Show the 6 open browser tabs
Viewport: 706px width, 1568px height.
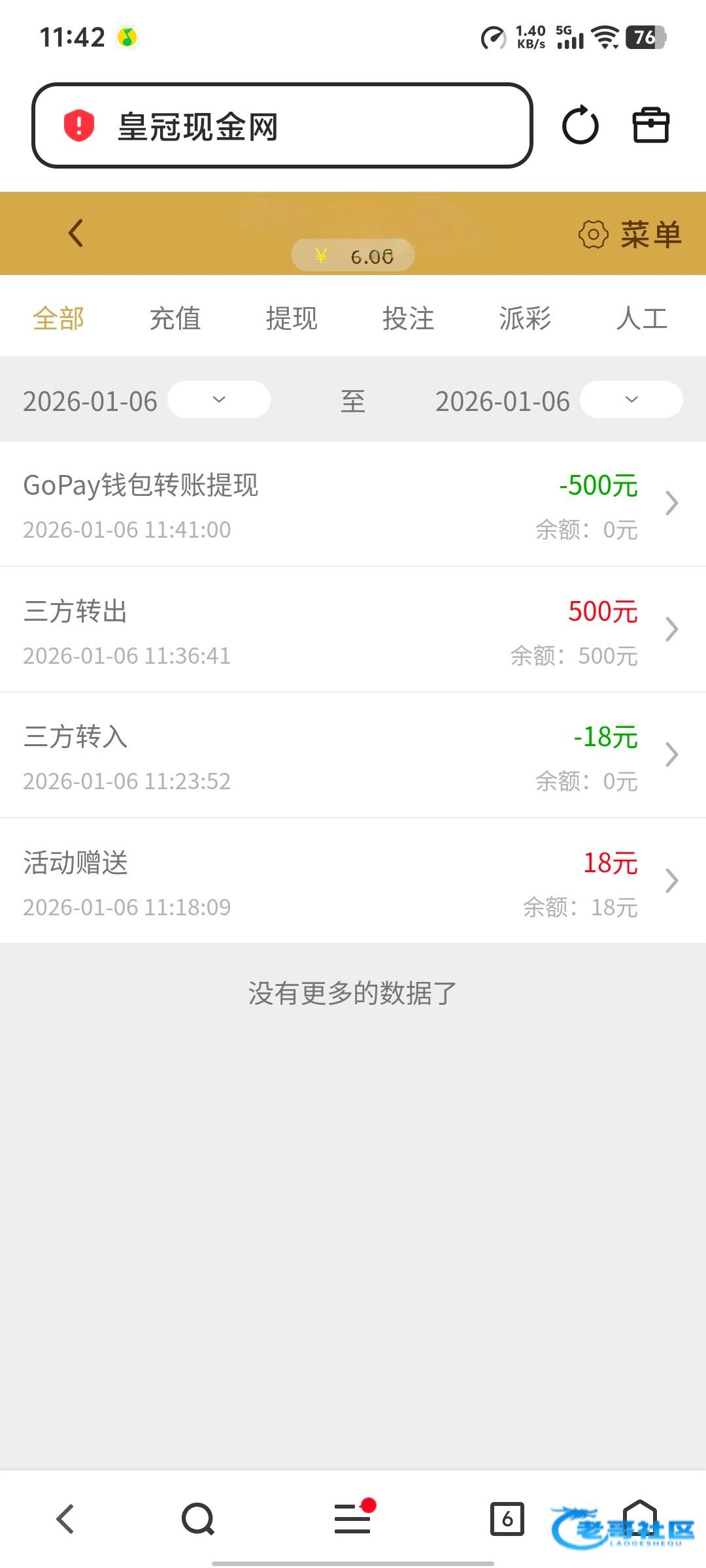(507, 1518)
